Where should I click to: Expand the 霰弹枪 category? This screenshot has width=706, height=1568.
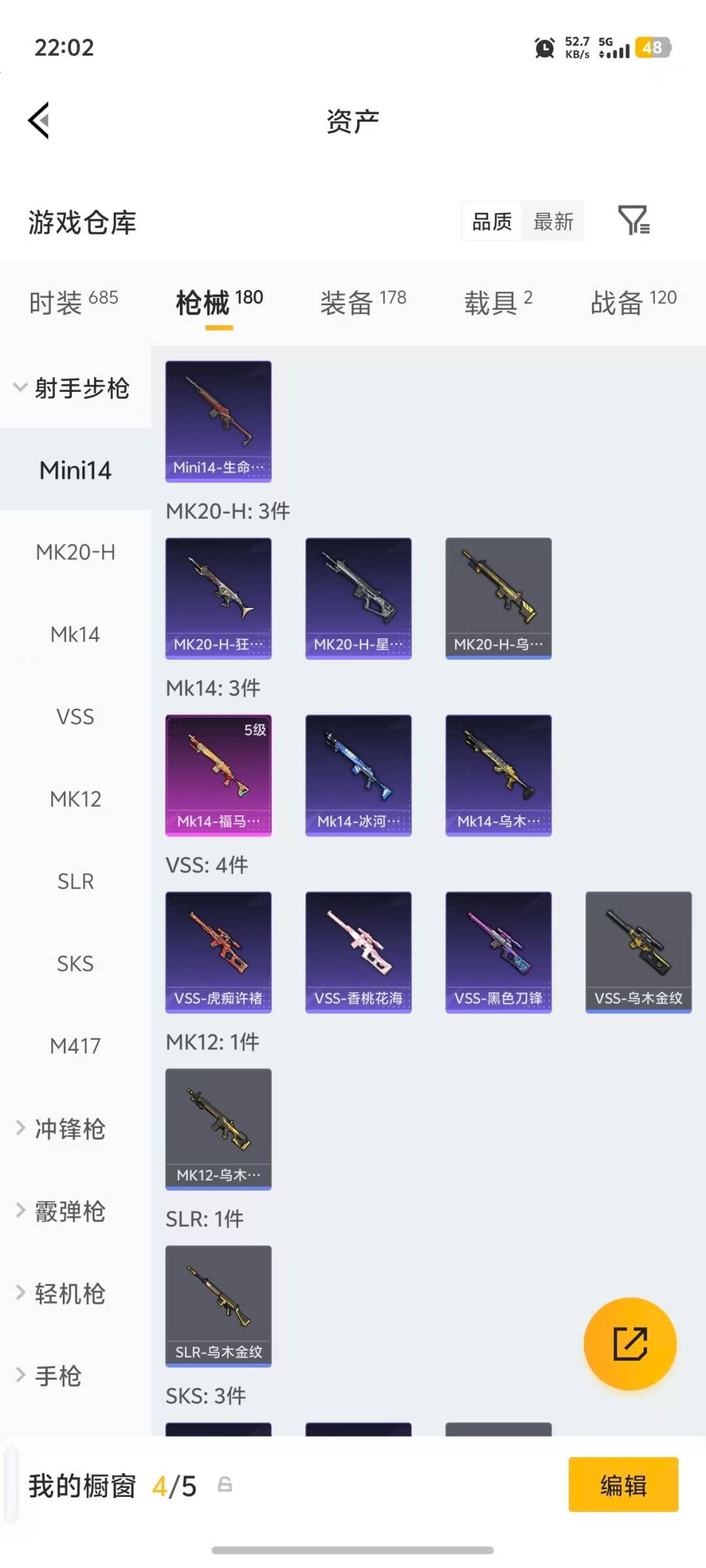(x=69, y=1211)
